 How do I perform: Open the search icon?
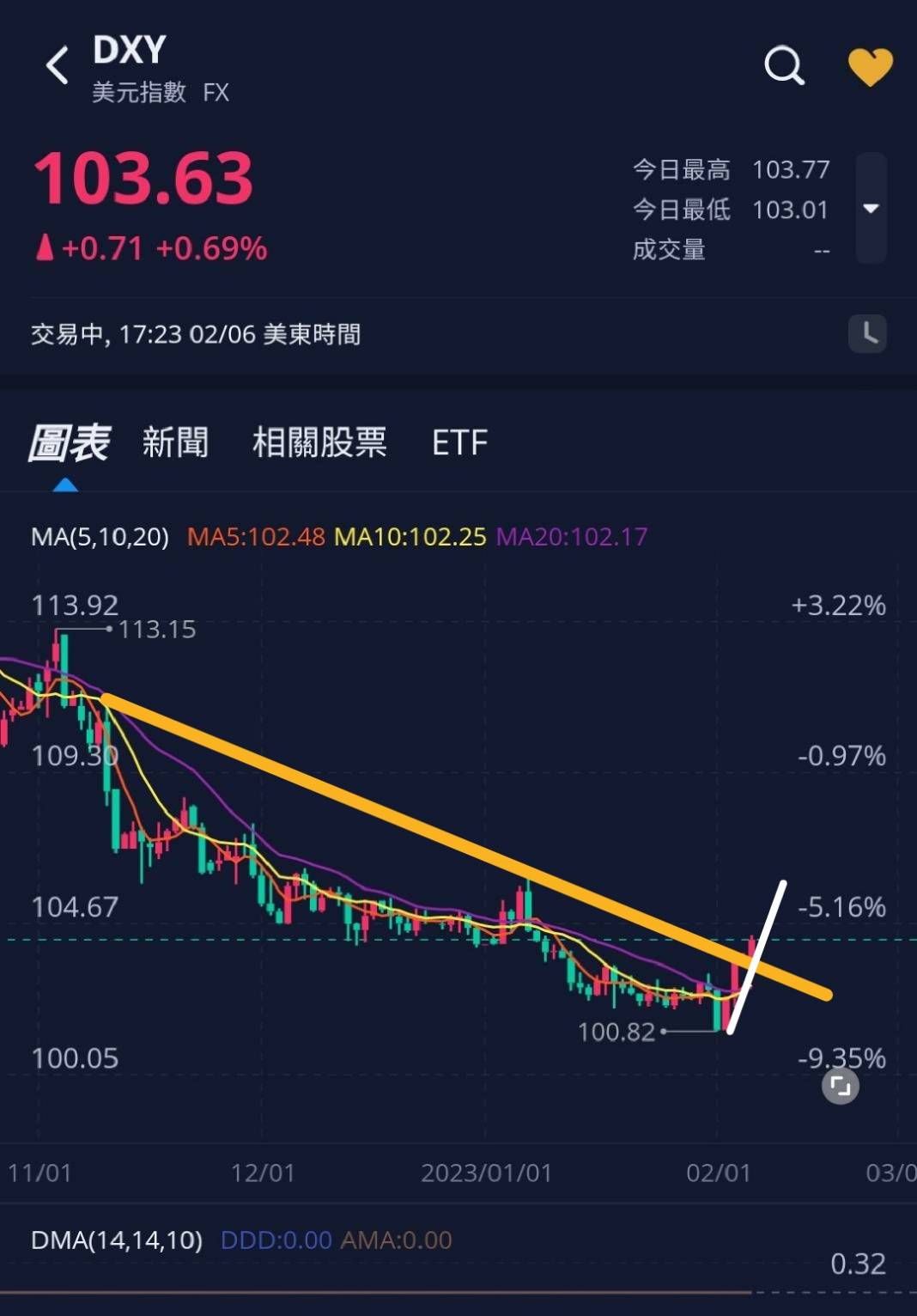[784, 65]
